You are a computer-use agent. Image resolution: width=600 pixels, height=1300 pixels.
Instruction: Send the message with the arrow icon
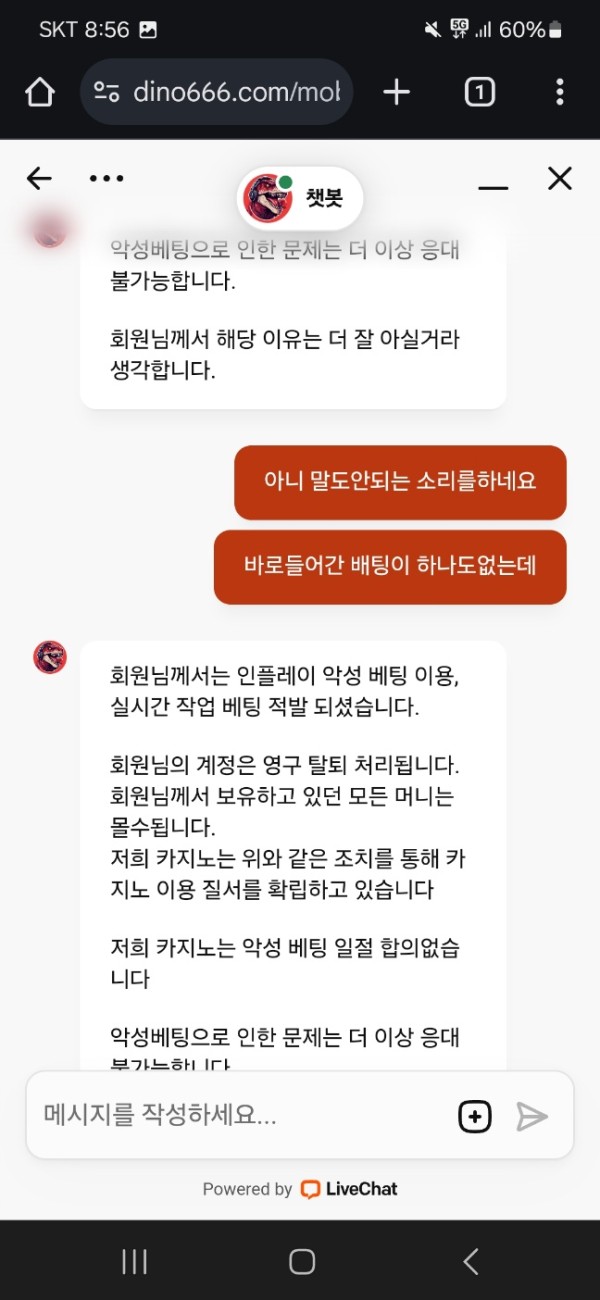click(532, 1116)
